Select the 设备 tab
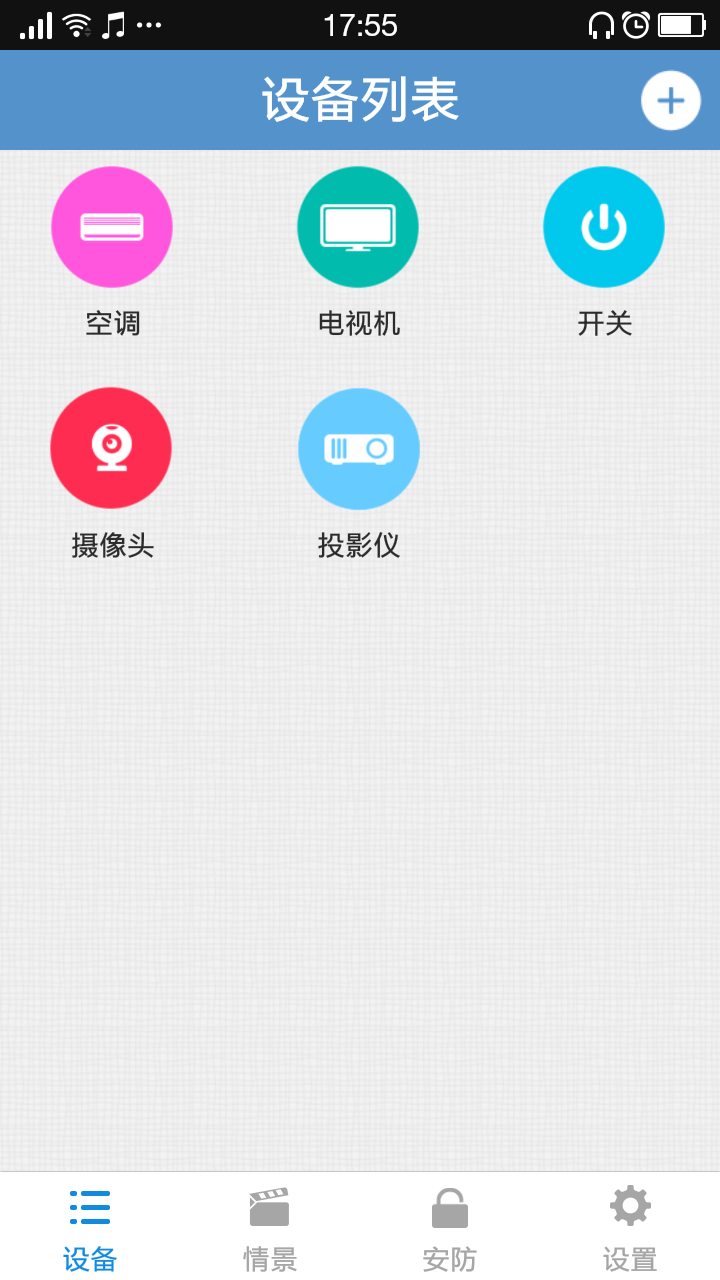This screenshot has width=720, height=1280. pos(90,1227)
